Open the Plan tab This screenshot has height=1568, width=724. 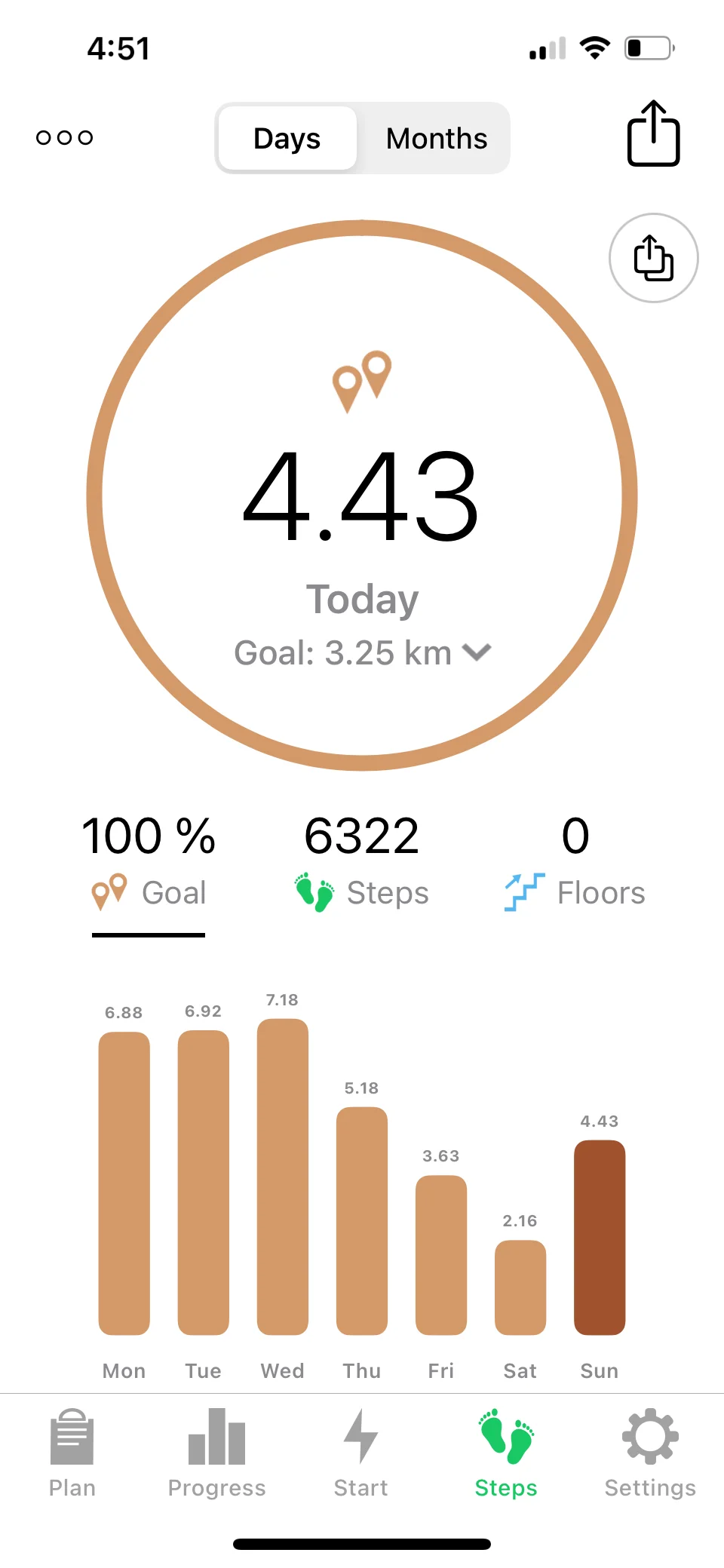tap(72, 1453)
